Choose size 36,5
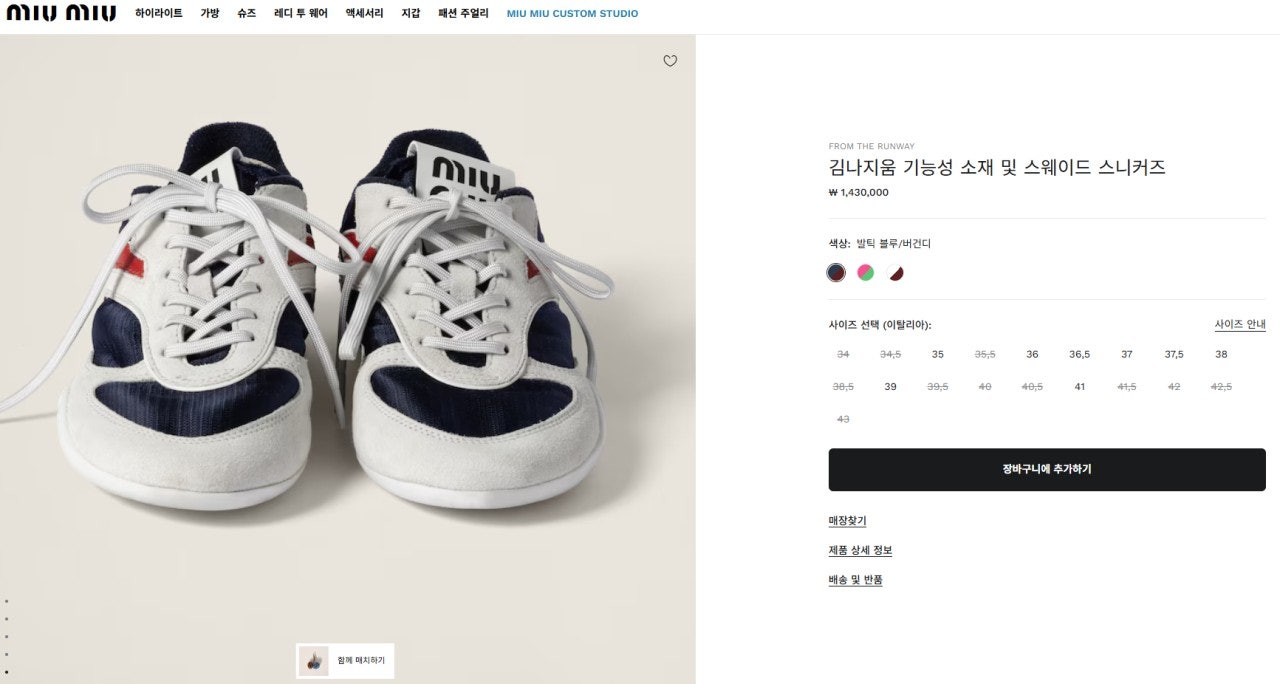Screen dimensions: 1280x684 [1079, 354]
